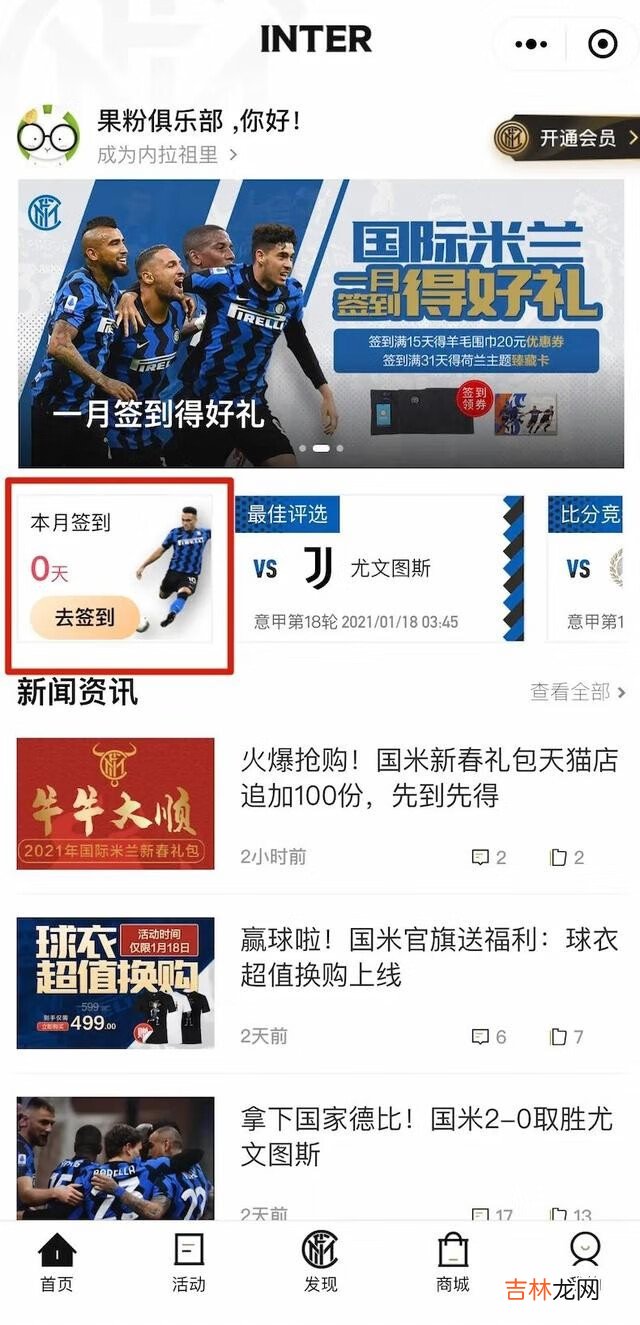The image size is (640, 1325).
Task: Open the 成为内拉祖里 link
Action: point(166,155)
